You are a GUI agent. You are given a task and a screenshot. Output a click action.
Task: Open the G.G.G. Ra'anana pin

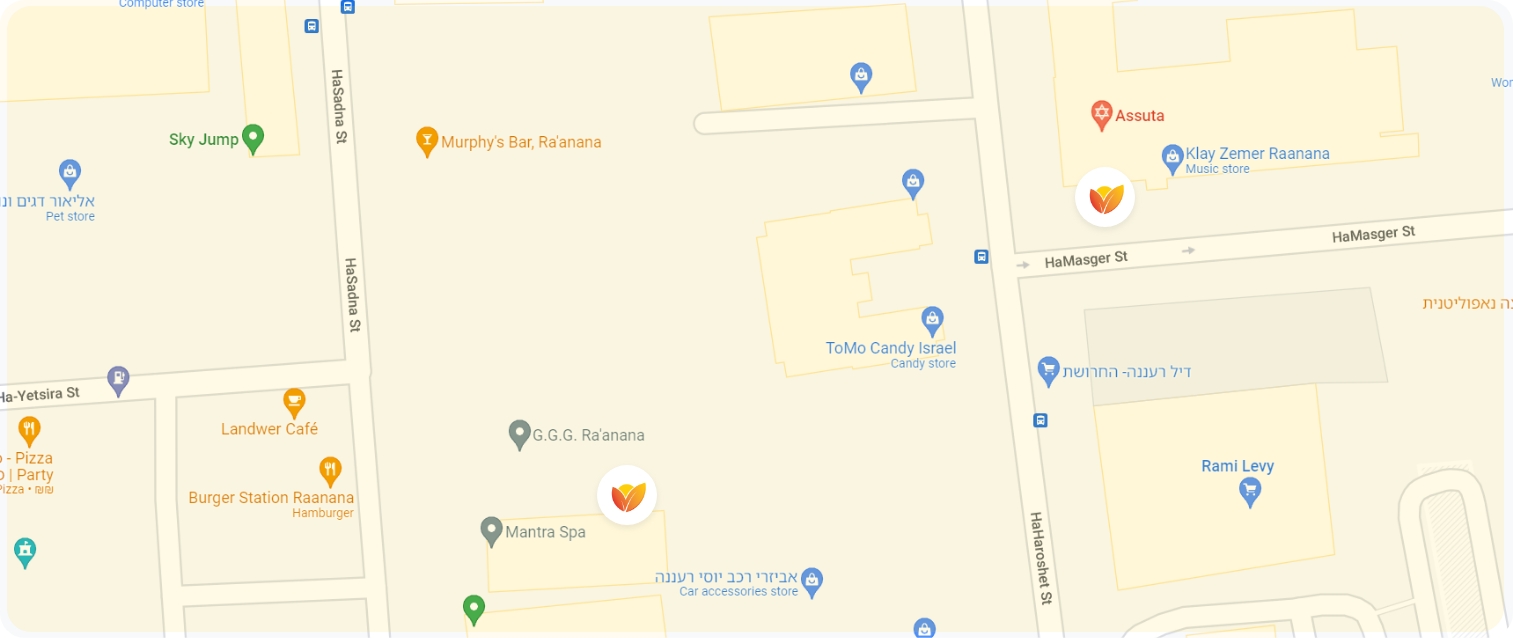[x=518, y=434]
